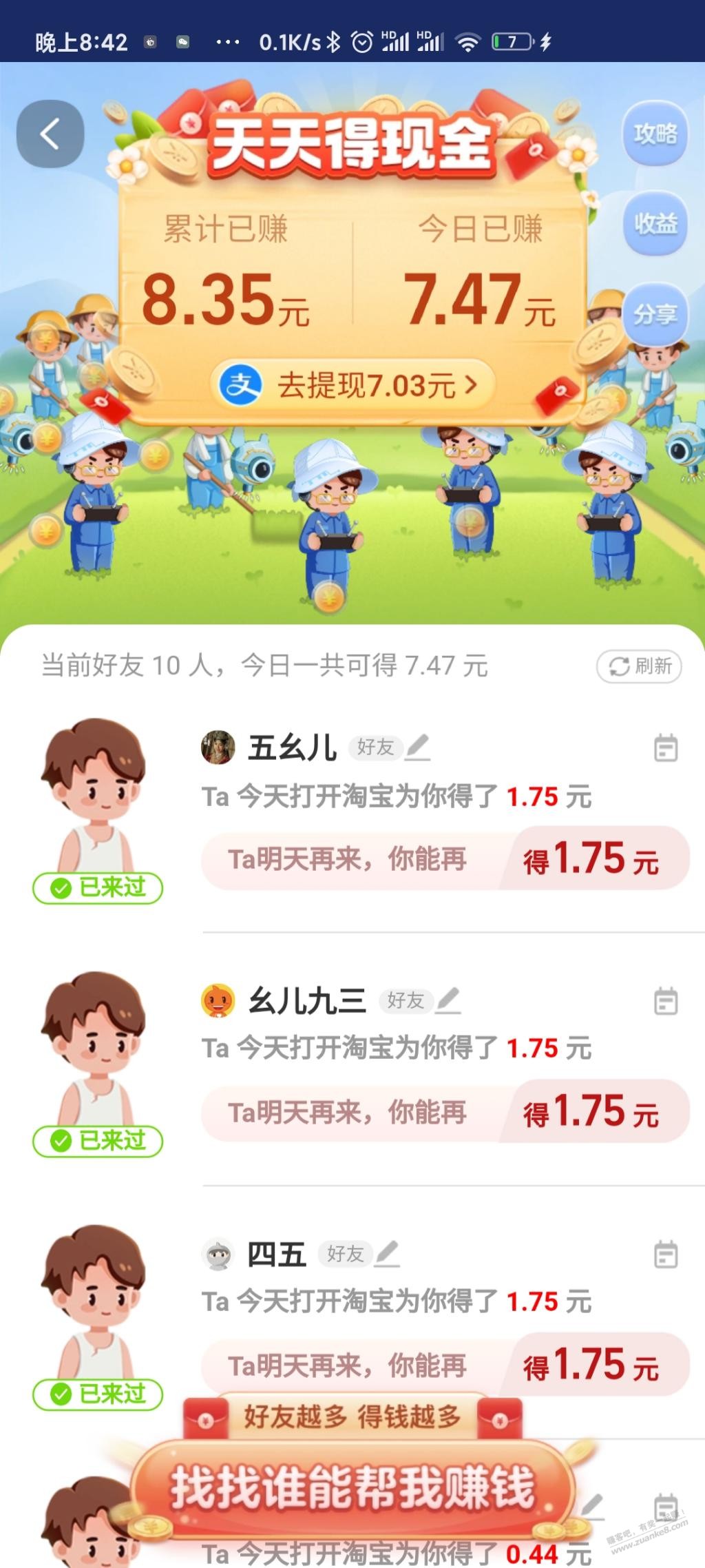705x1568 pixels.
Task: Open the calendar icon for 四五
Action: pos(666,1255)
